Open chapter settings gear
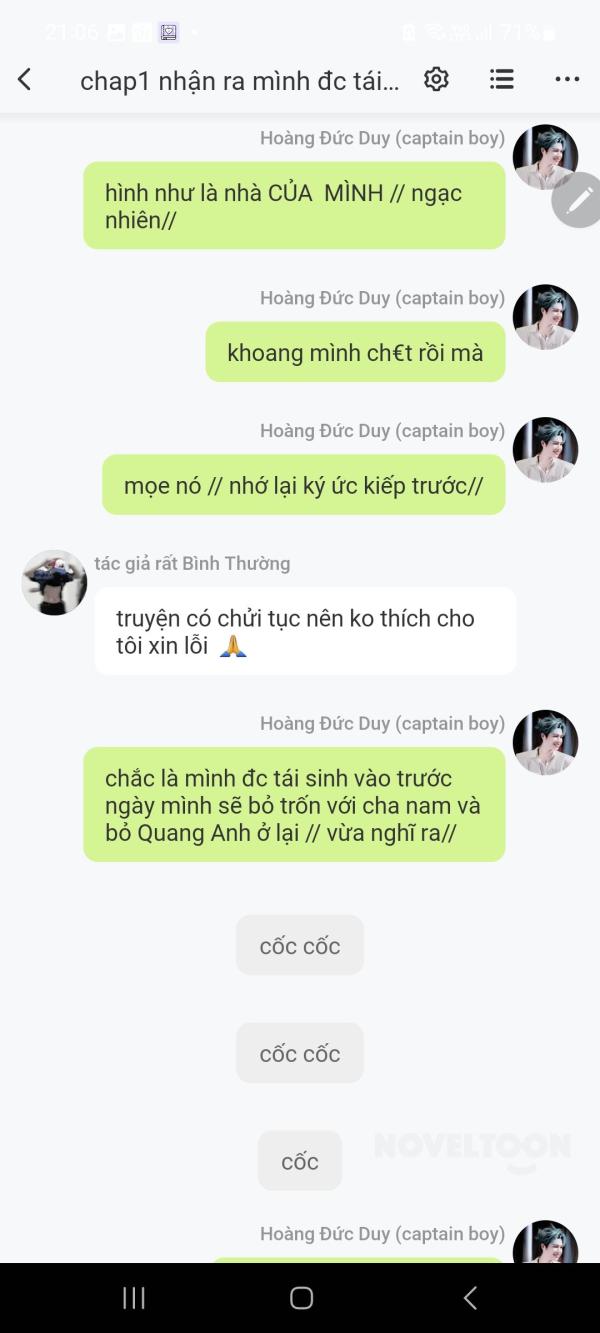 pyautogui.click(x=436, y=80)
